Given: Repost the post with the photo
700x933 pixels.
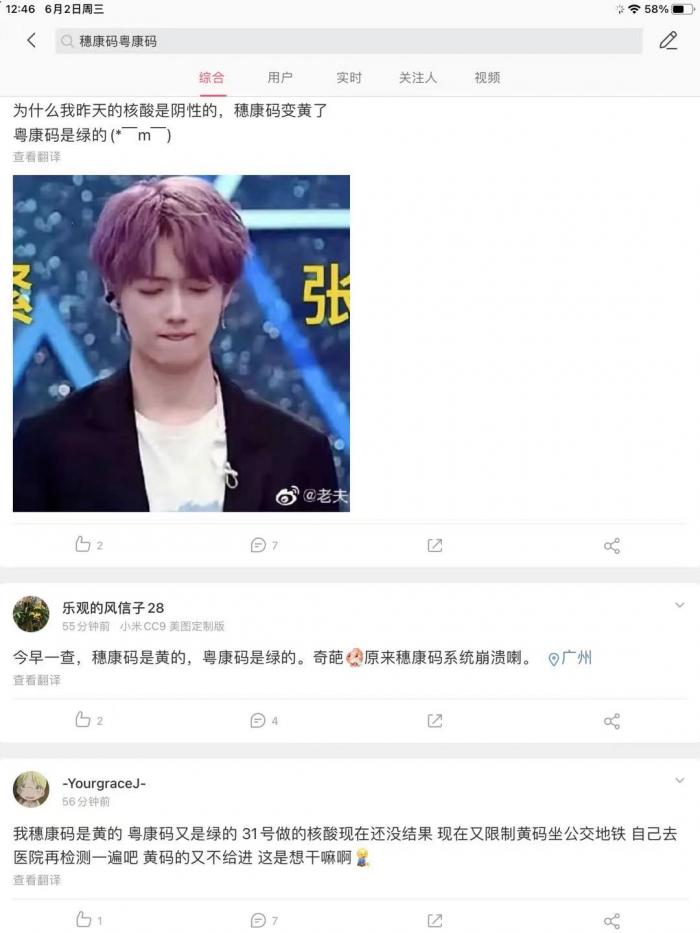Looking at the screenshot, I should [435, 545].
